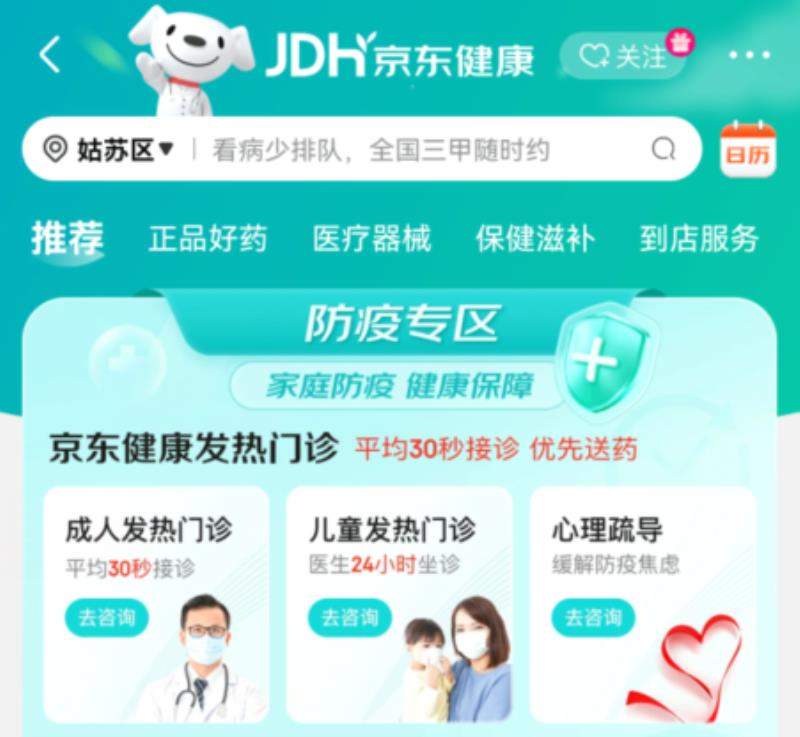Go back using the back arrow
This screenshot has height=737, width=800.
click(x=50, y=56)
